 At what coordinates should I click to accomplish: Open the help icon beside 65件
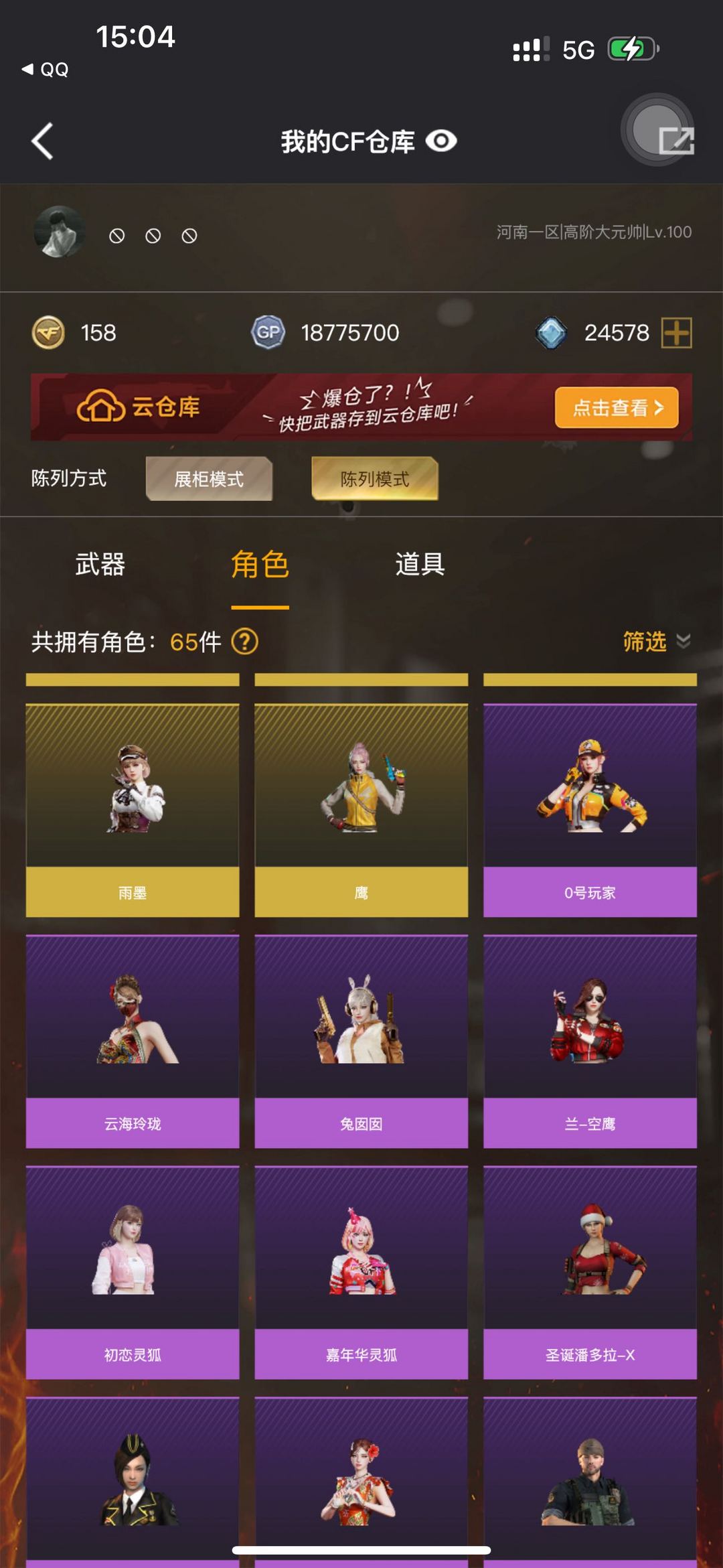click(244, 642)
